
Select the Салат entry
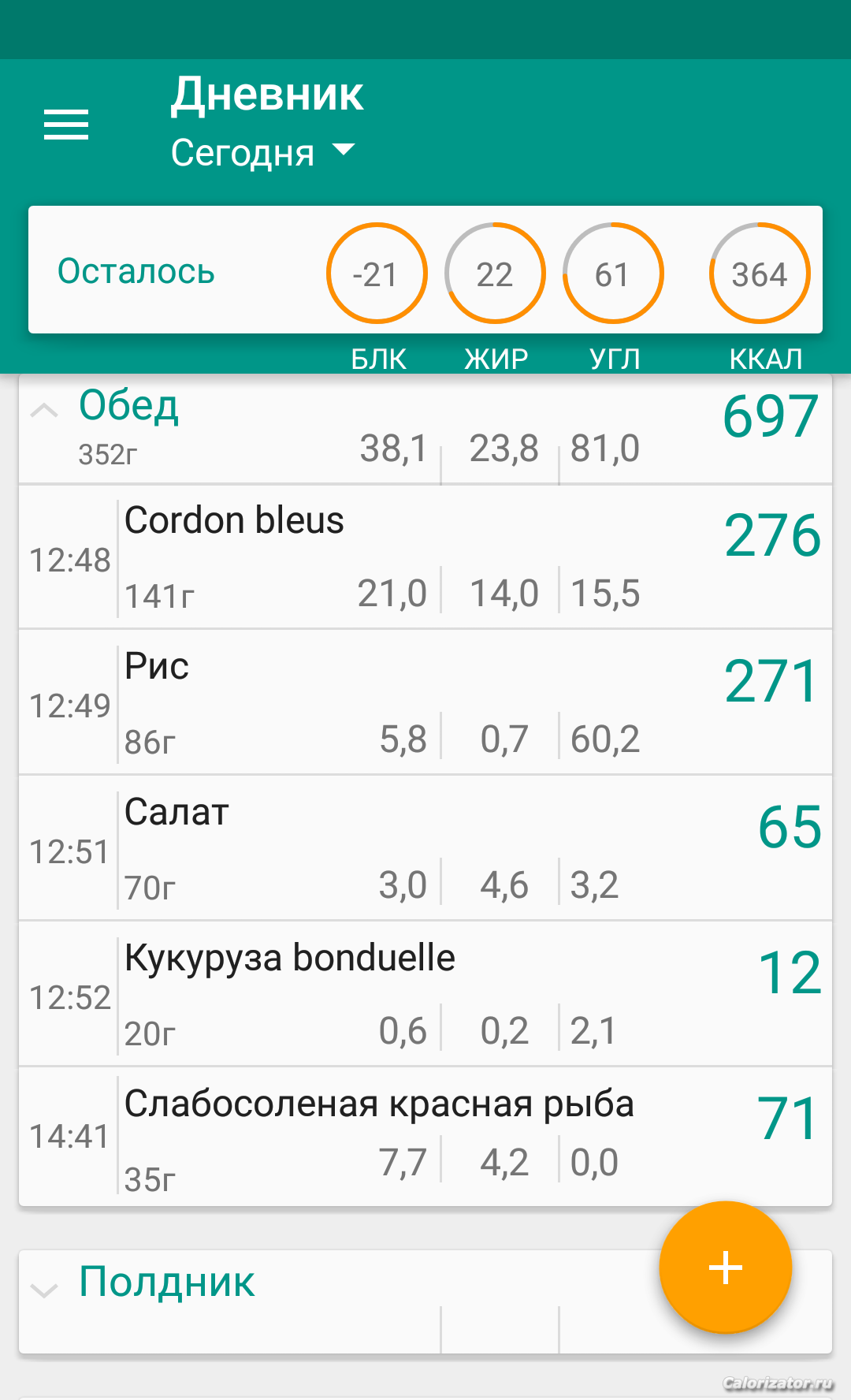click(425, 848)
